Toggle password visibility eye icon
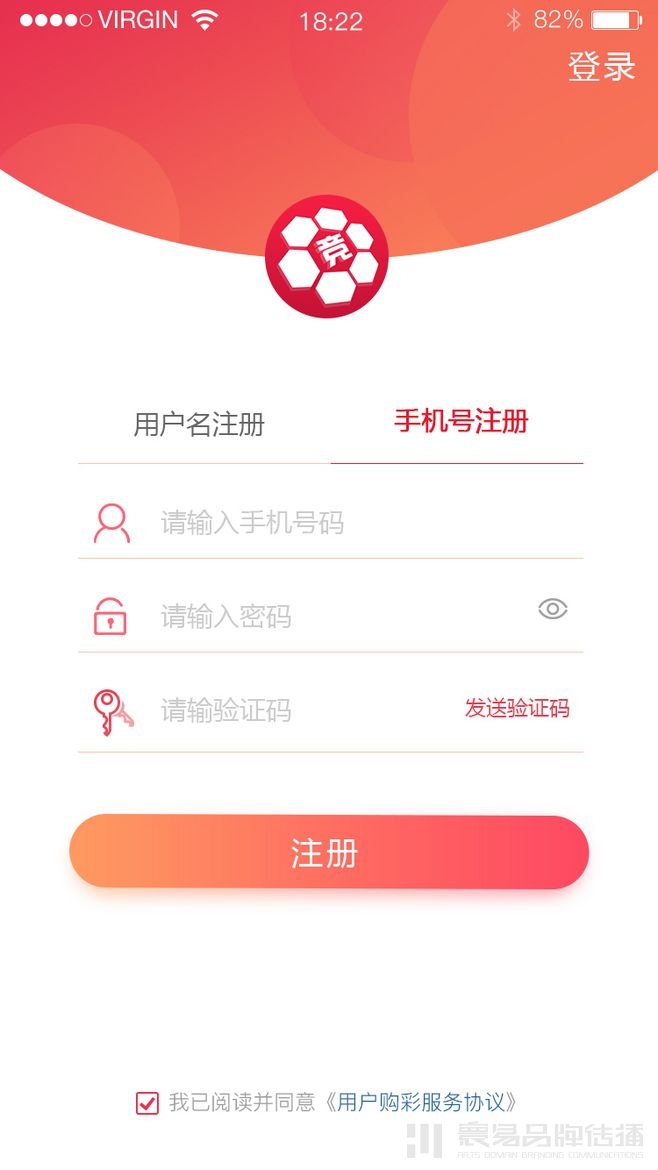Viewport: 658px width, 1170px height. [x=553, y=609]
